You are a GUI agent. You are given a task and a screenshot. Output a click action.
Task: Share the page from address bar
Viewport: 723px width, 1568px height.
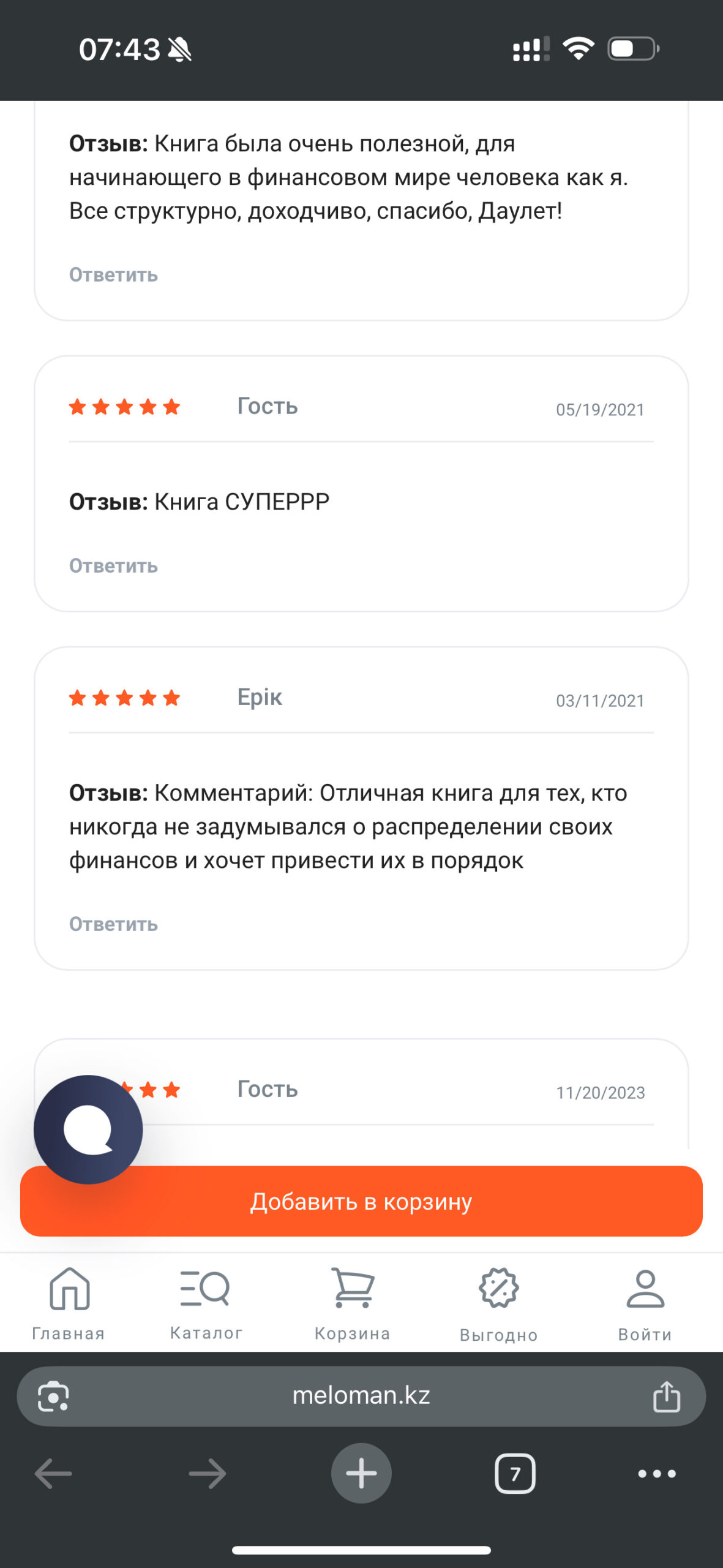point(667,1396)
